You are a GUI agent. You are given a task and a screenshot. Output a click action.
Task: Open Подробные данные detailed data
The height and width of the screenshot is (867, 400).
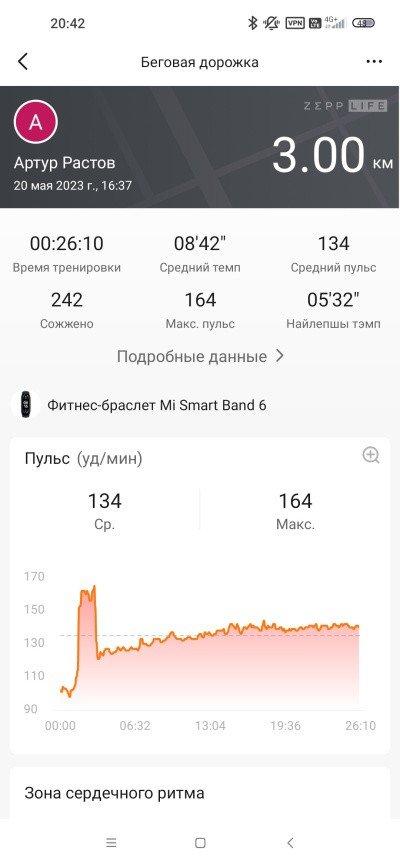point(200,356)
